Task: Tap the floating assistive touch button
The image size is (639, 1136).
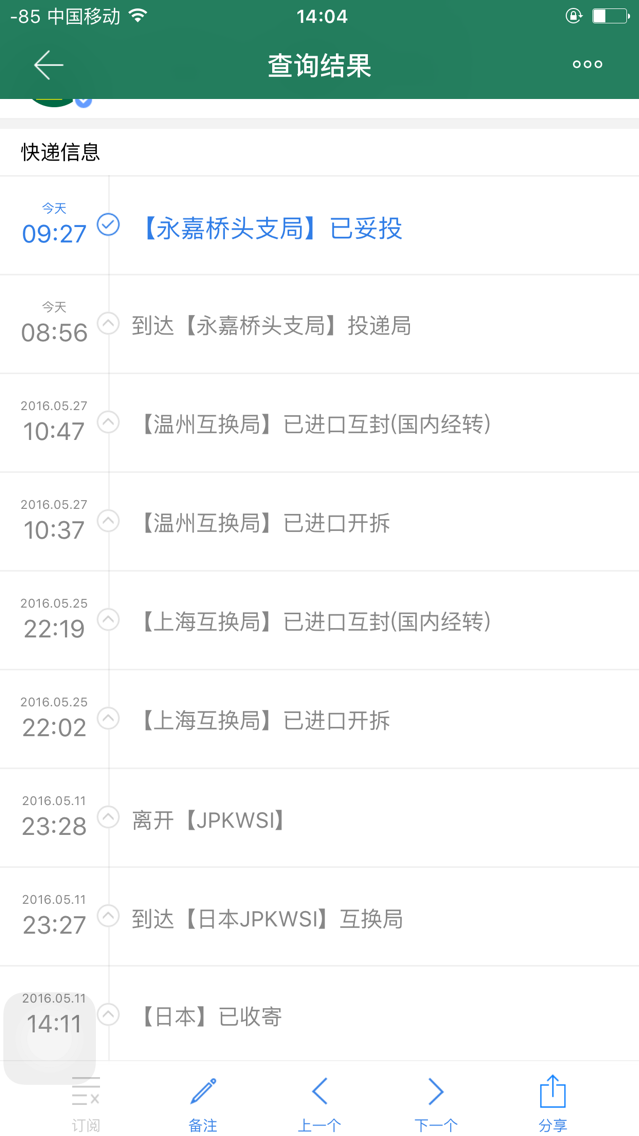Action: click(x=50, y=1038)
